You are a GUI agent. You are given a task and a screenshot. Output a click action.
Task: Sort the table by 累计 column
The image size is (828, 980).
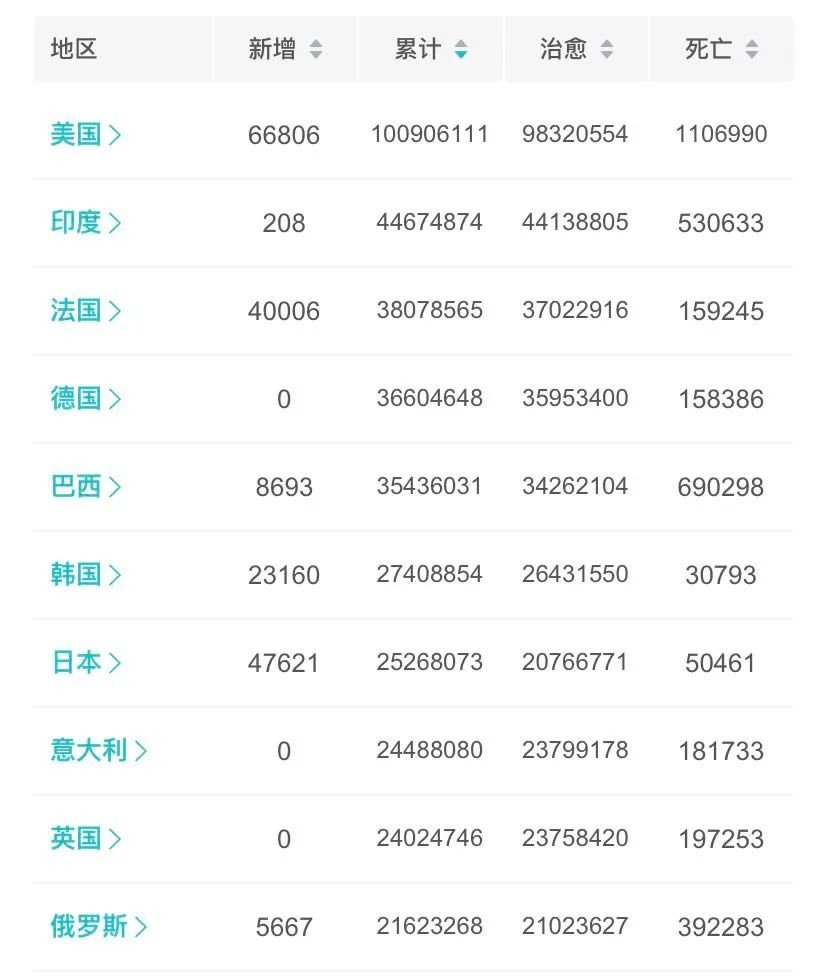tap(431, 49)
